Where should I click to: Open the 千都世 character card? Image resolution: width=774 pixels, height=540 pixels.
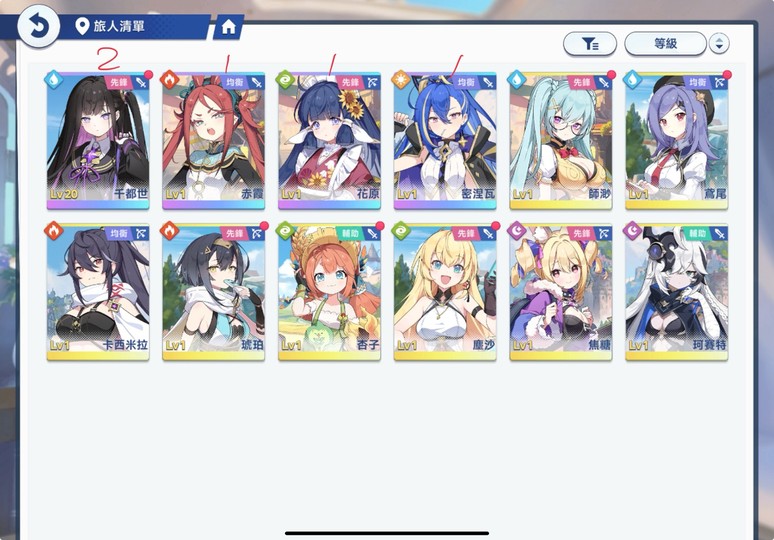click(x=98, y=139)
